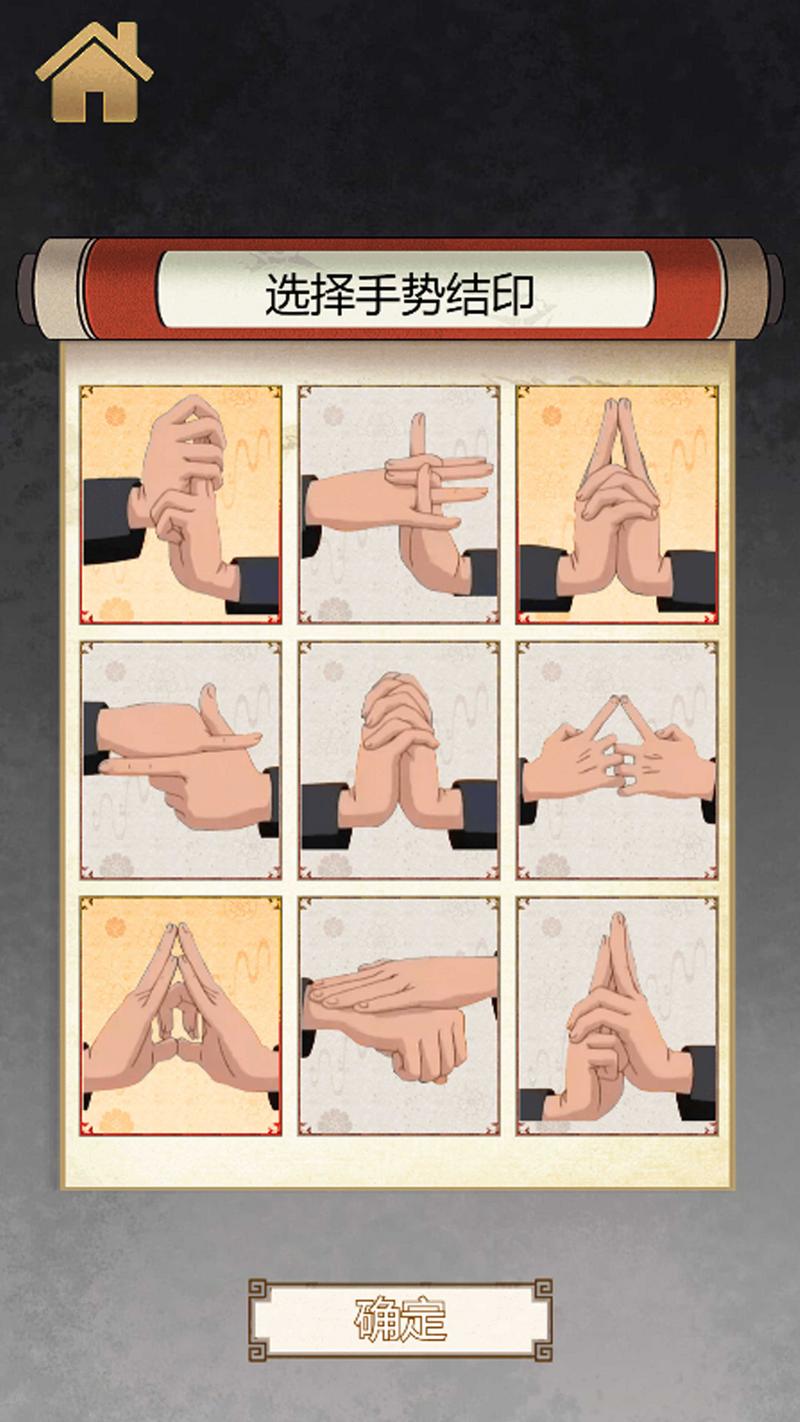The image size is (800, 1422).
Task: Pick the flat hand with raised thumb over pointing finger
Action: 181,760
